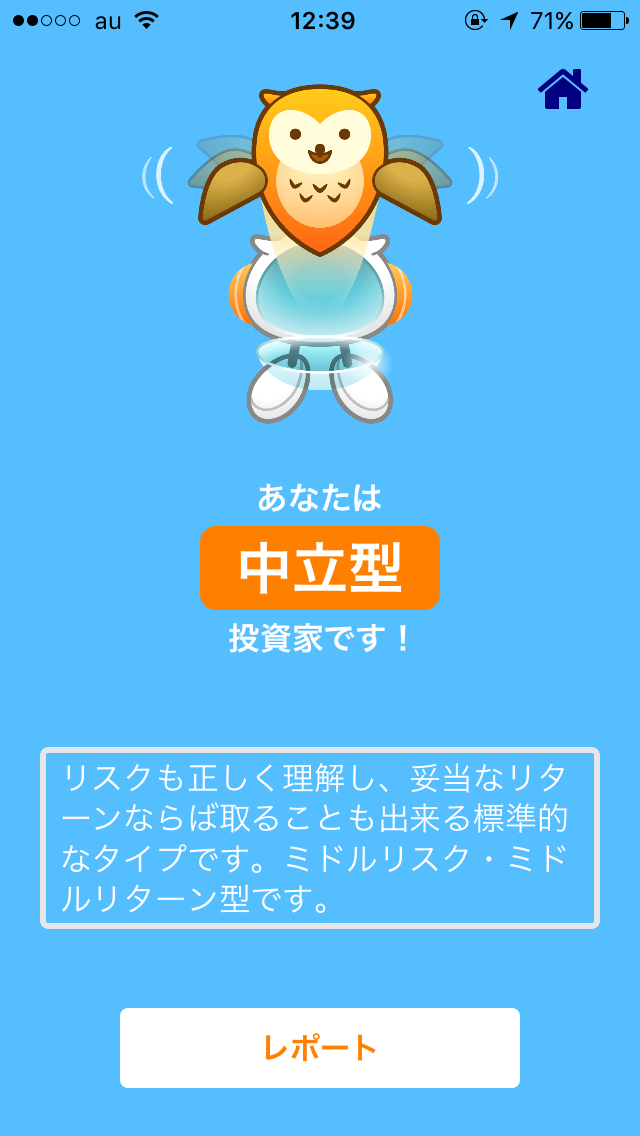This screenshot has height=1136, width=640.
Task: Open the レポート report button
Action: pos(320,1048)
